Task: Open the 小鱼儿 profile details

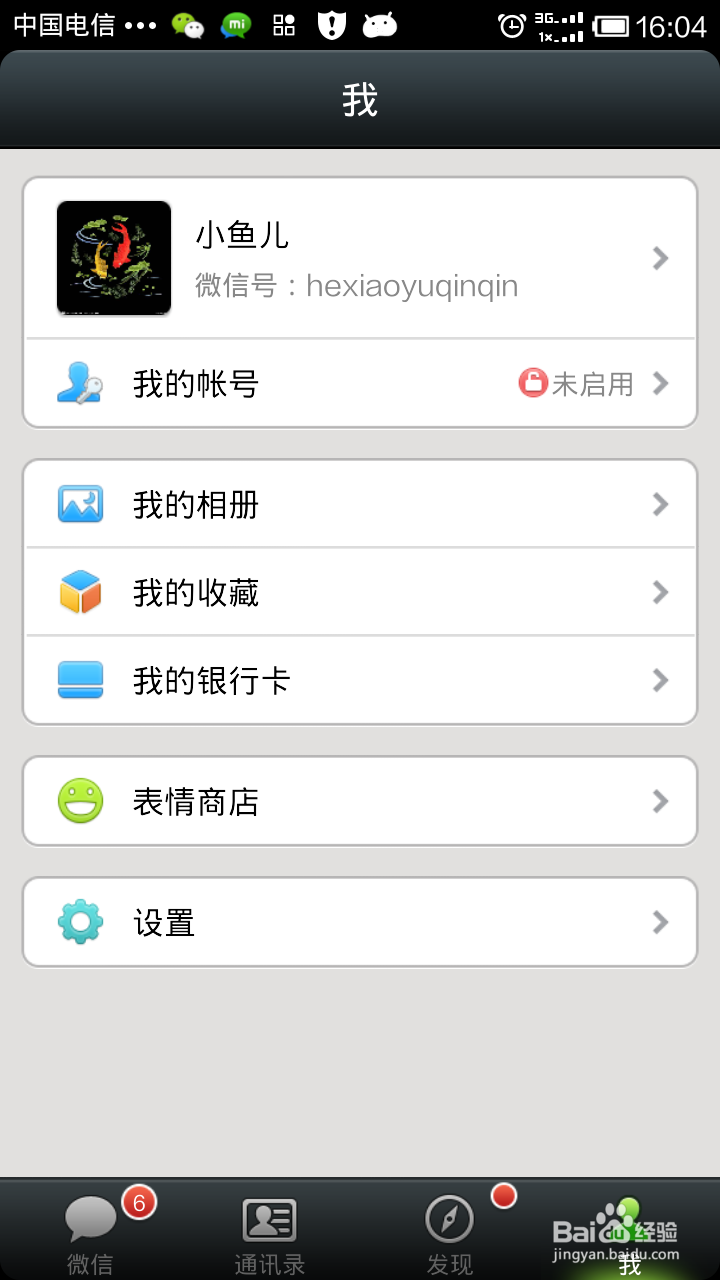Action: [360, 259]
